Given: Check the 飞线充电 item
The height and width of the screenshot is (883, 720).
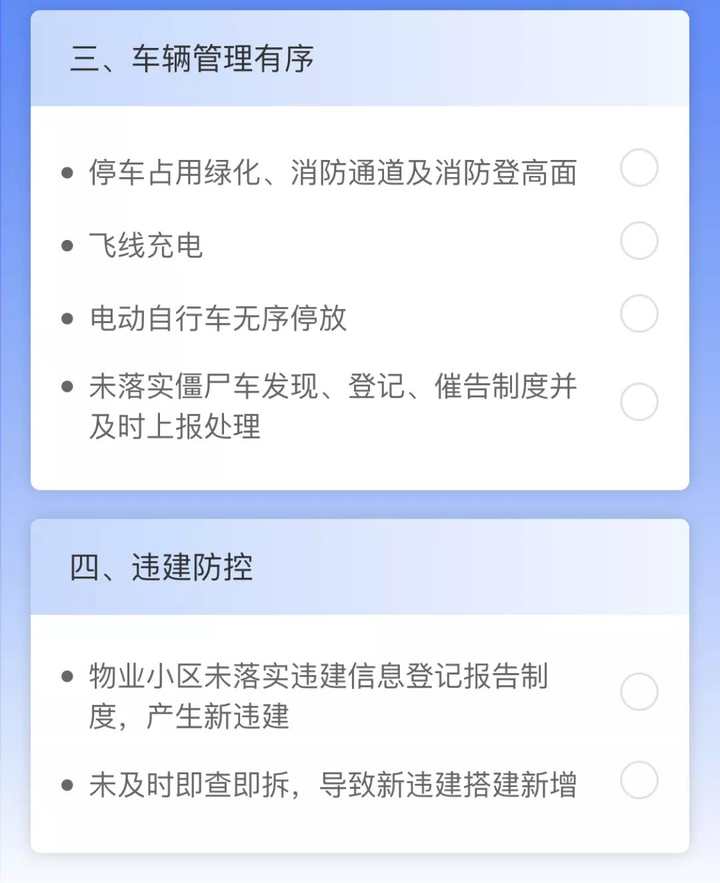Looking at the screenshot, I should point(639,241).
